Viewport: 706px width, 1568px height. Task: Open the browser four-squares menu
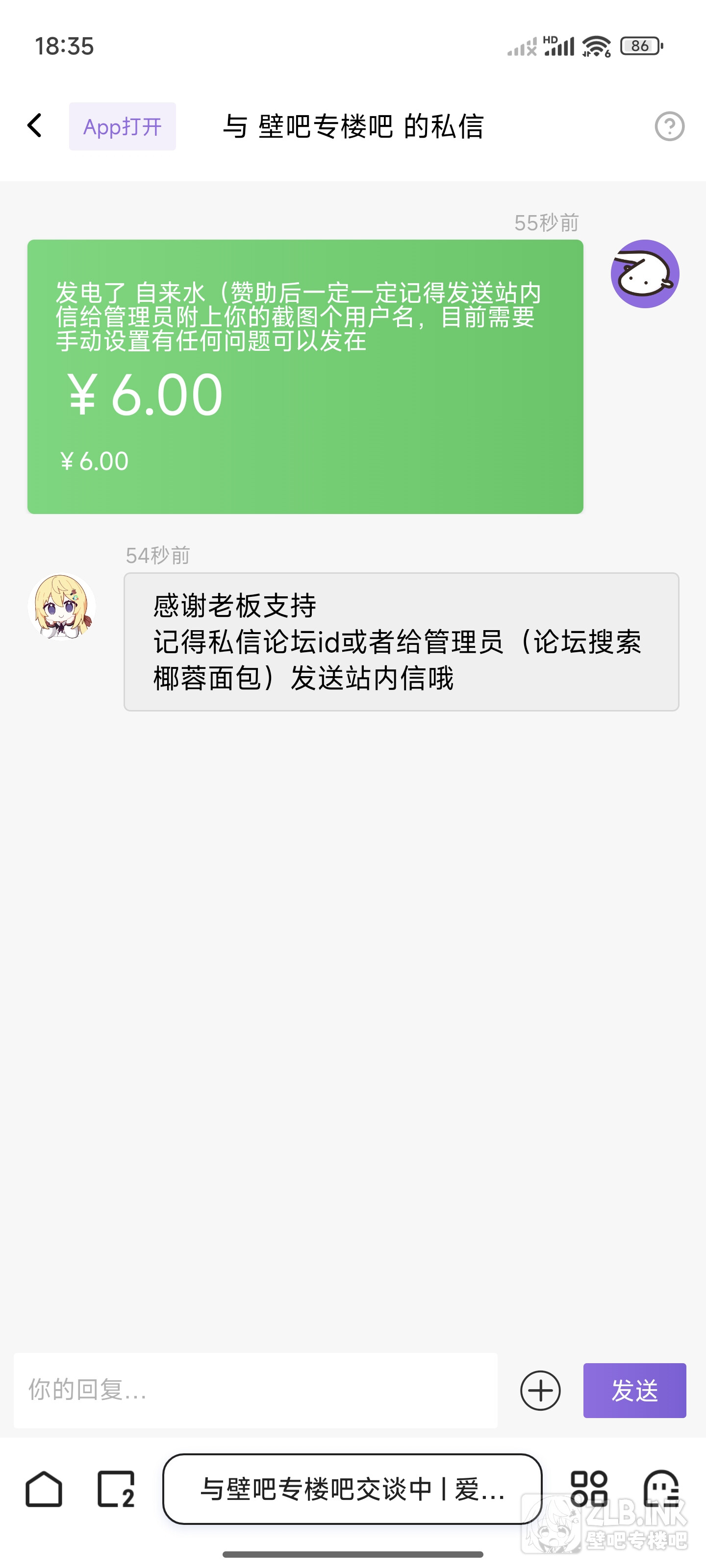[x=588, y=1489]
